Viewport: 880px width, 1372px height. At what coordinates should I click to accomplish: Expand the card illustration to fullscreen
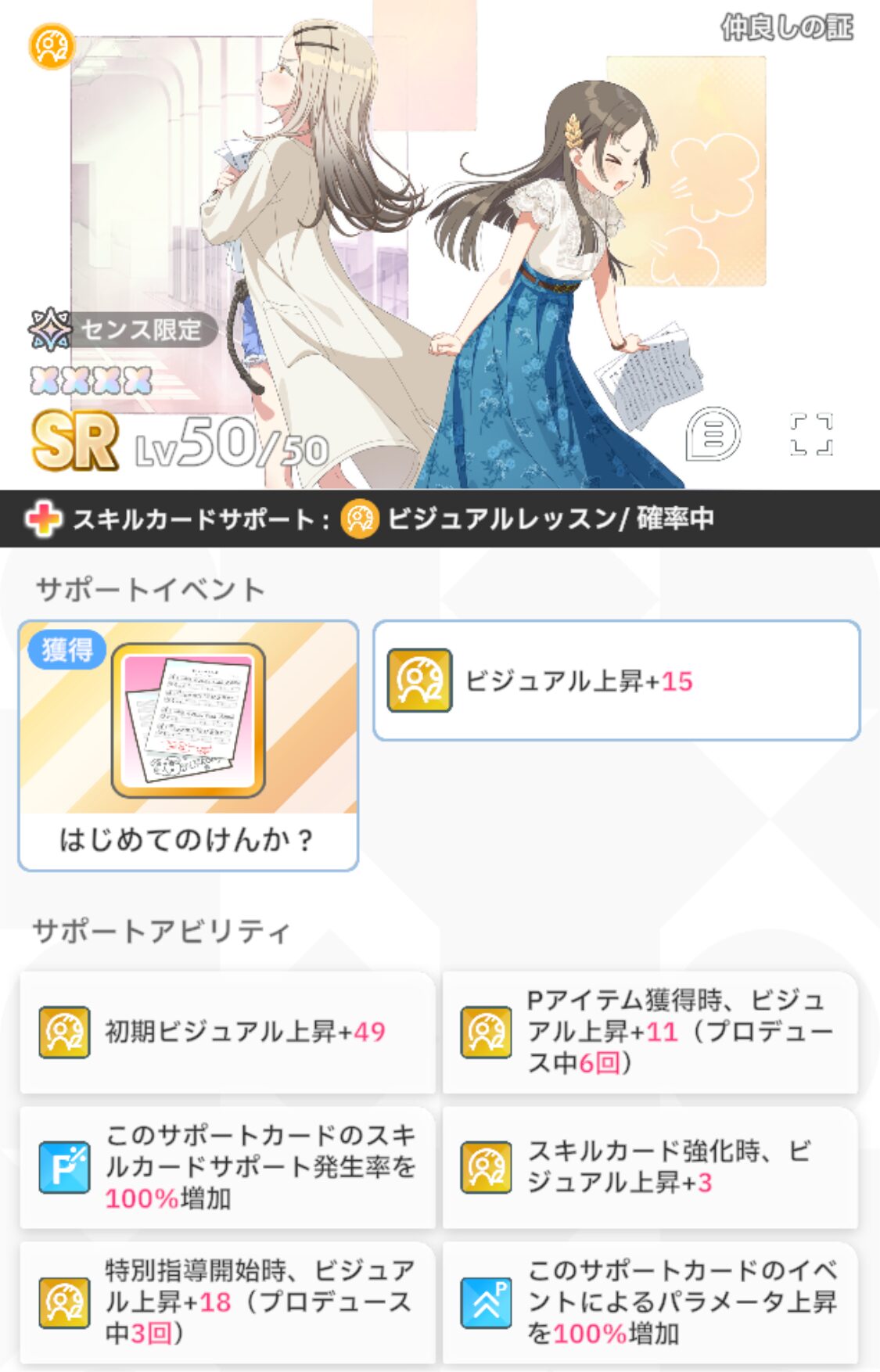811,434
